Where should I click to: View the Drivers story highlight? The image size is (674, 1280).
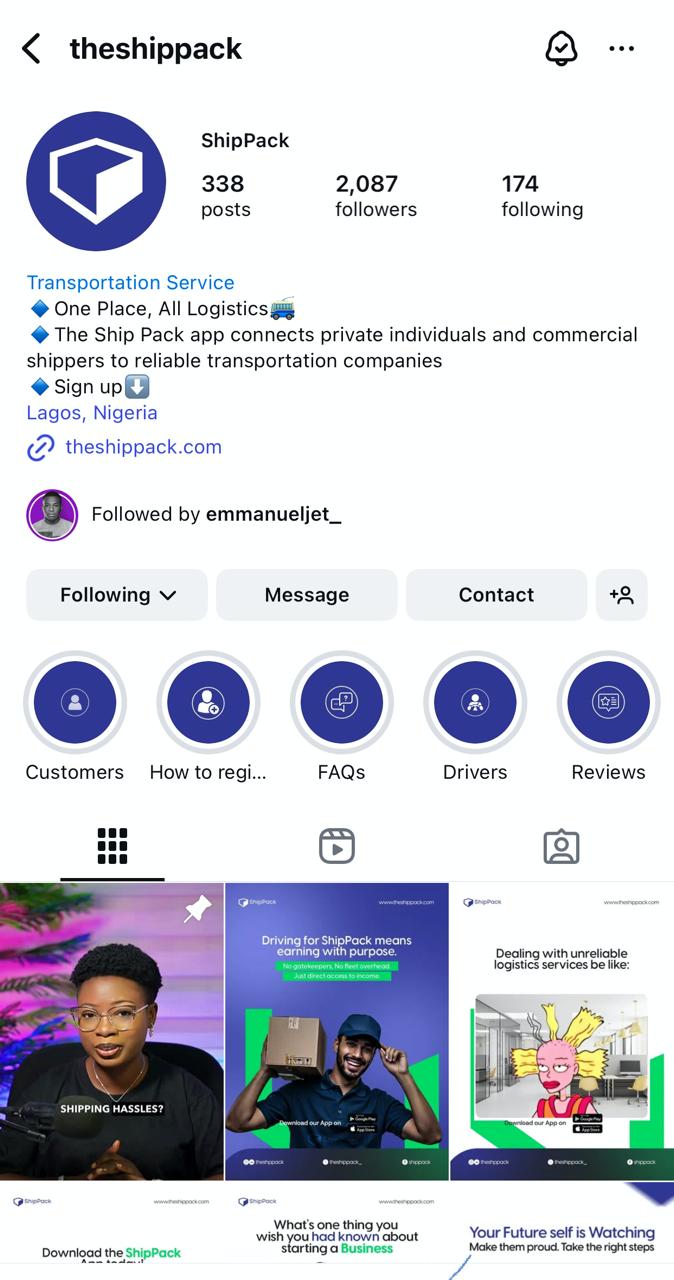click(475, 703)
